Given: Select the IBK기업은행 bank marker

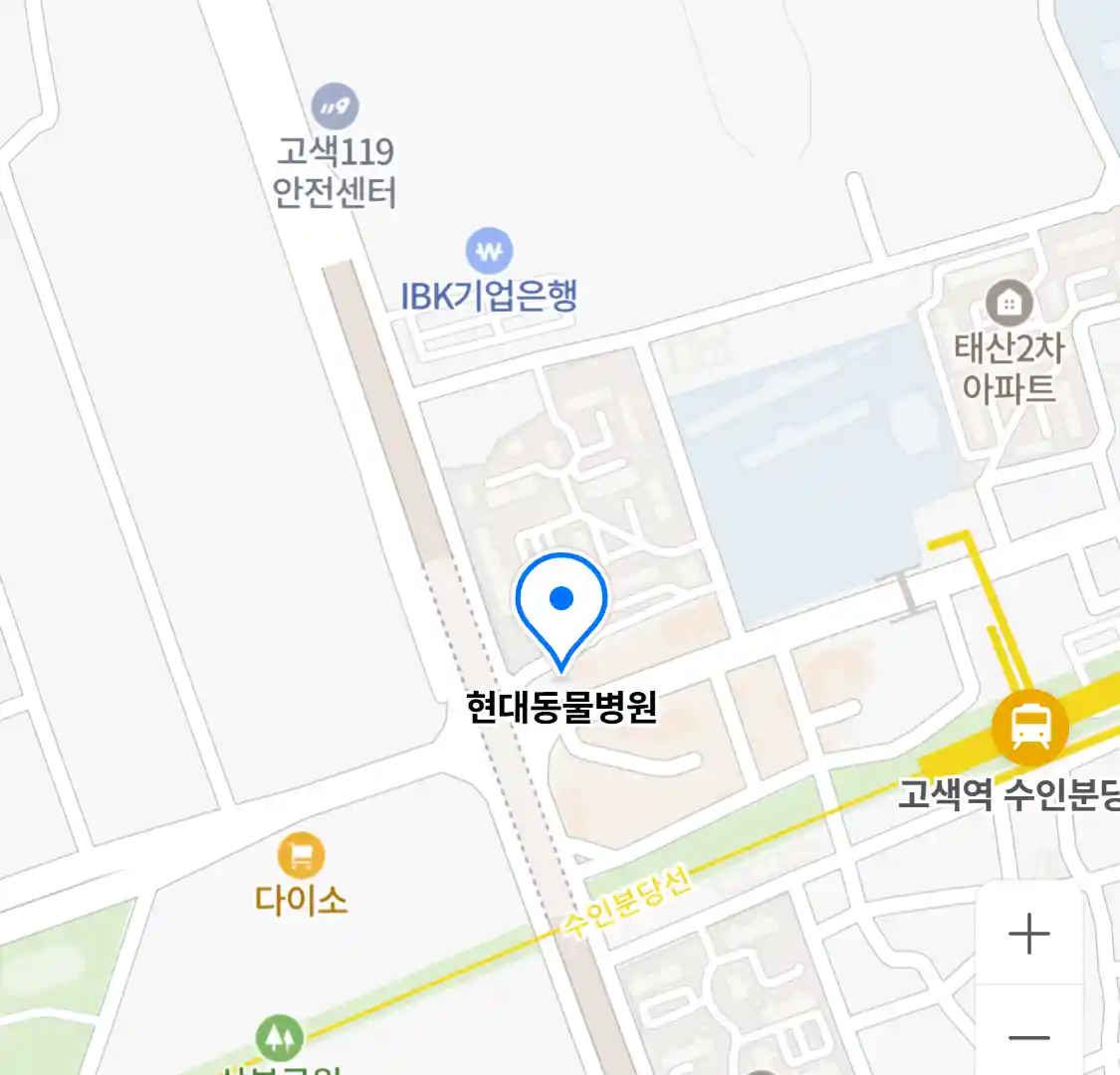Looking at the screenshot, I should point(489,252).
